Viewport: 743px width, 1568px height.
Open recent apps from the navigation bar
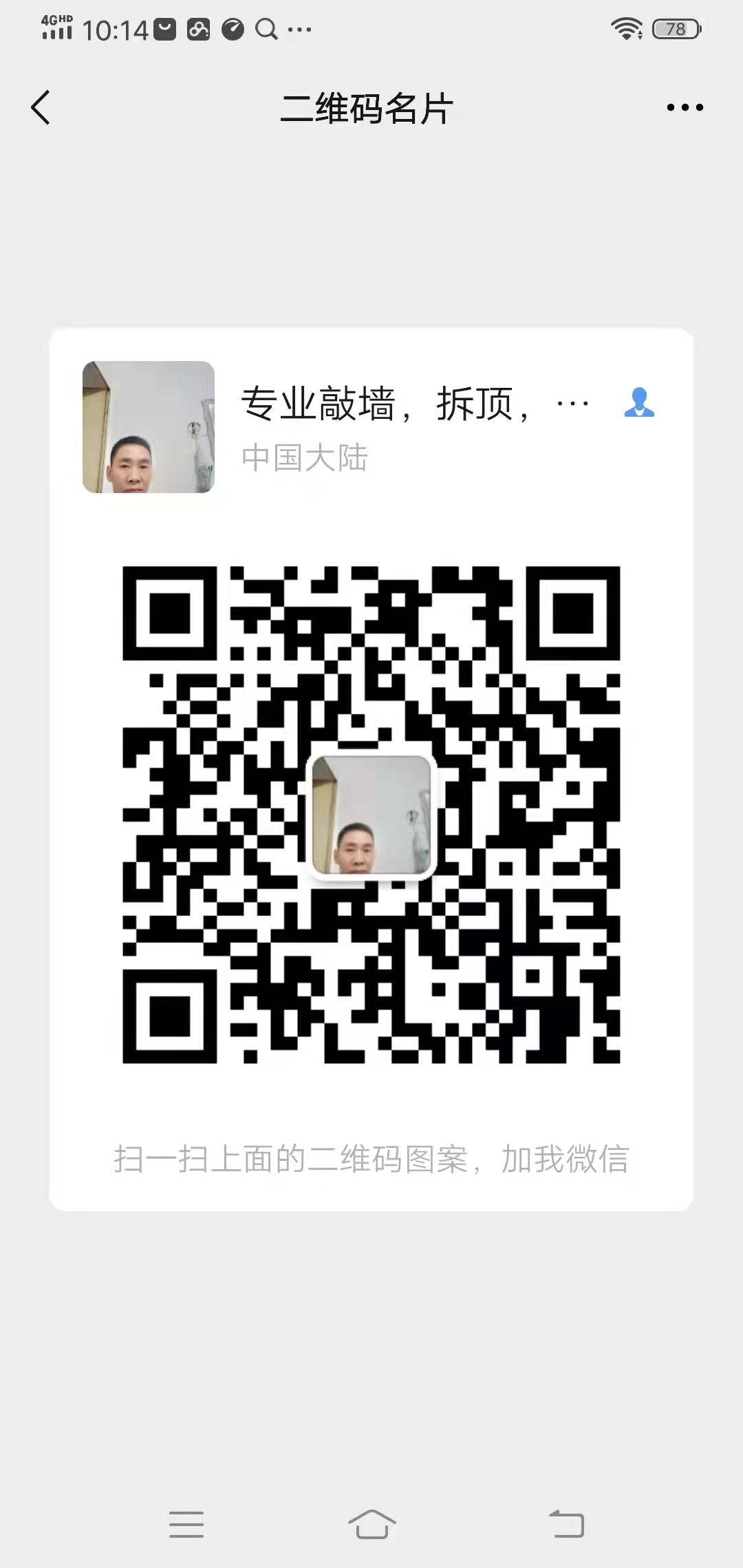186,1524
